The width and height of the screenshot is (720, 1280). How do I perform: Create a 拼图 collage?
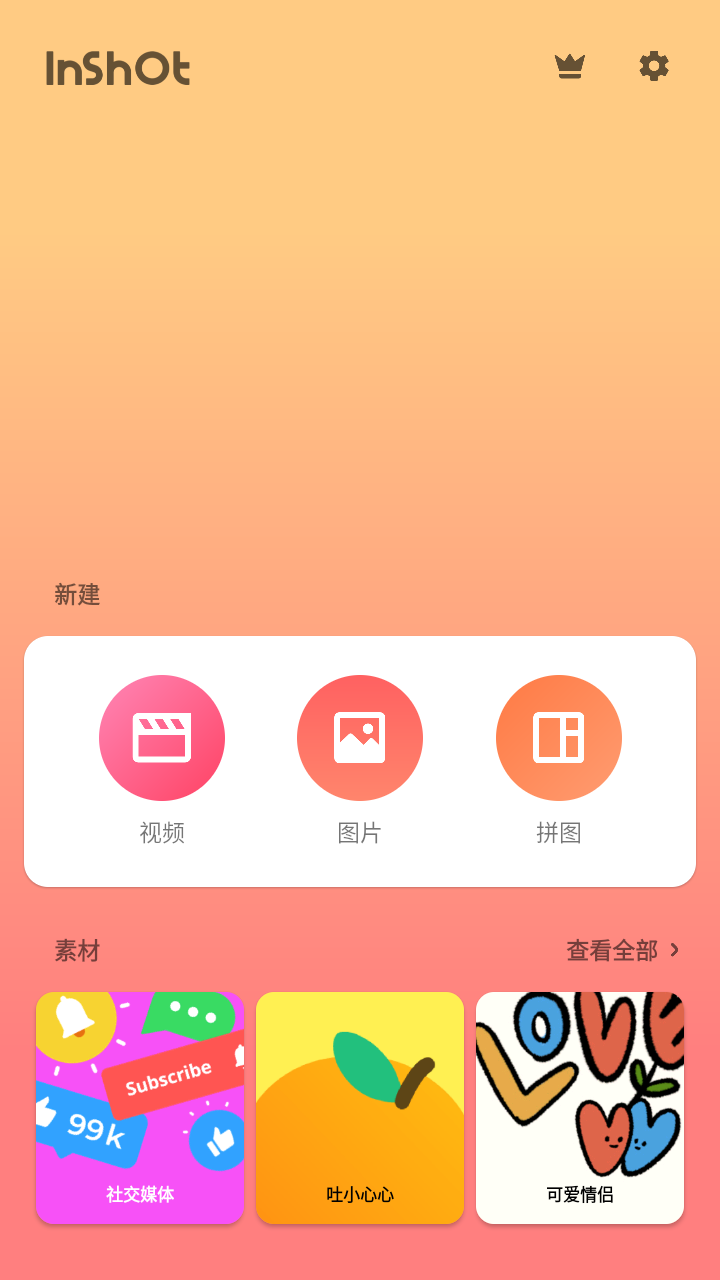[558, 738]
